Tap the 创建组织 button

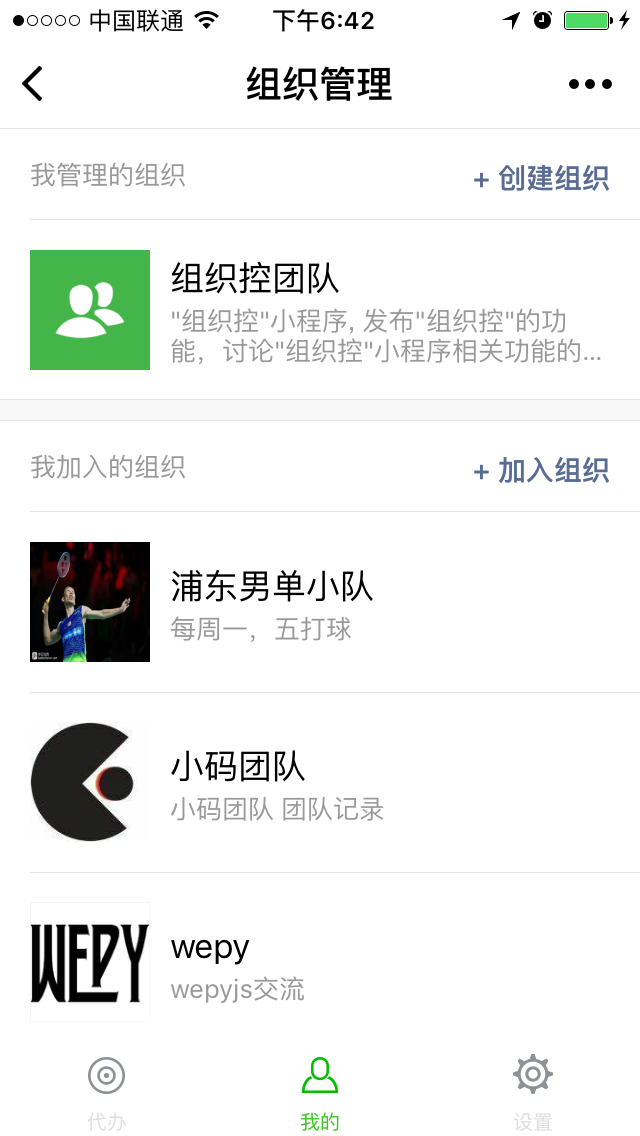point(542,178)
